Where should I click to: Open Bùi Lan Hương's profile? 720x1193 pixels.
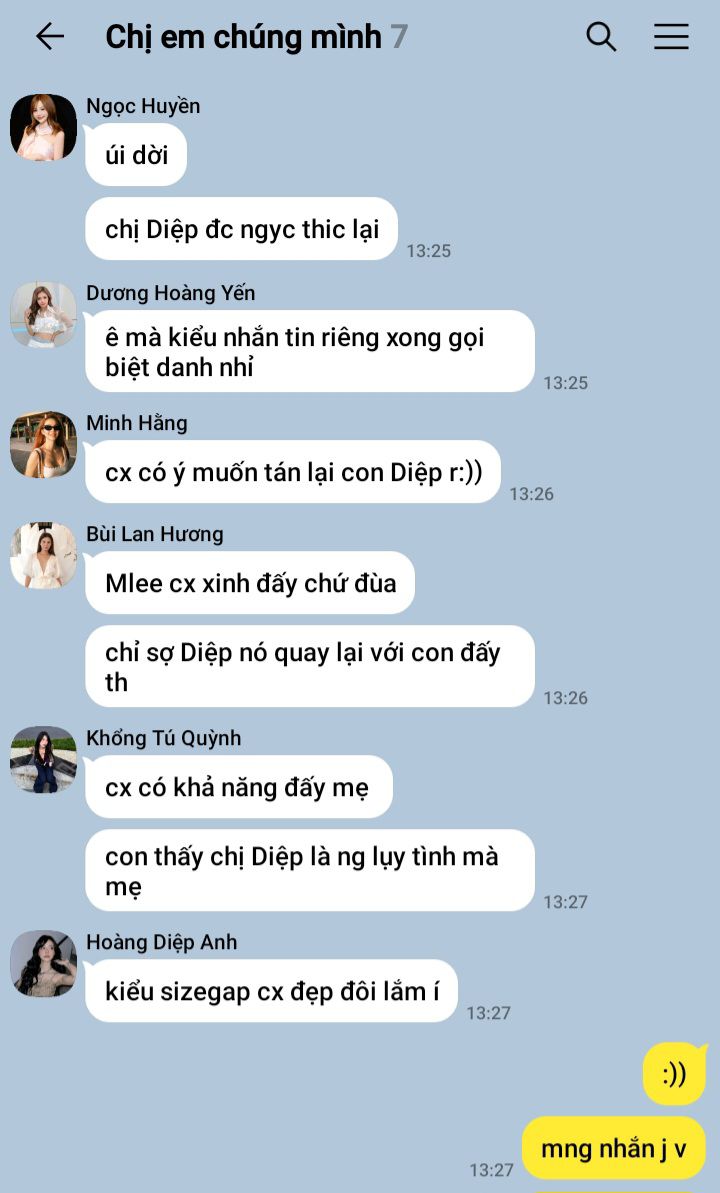[43, 555]
